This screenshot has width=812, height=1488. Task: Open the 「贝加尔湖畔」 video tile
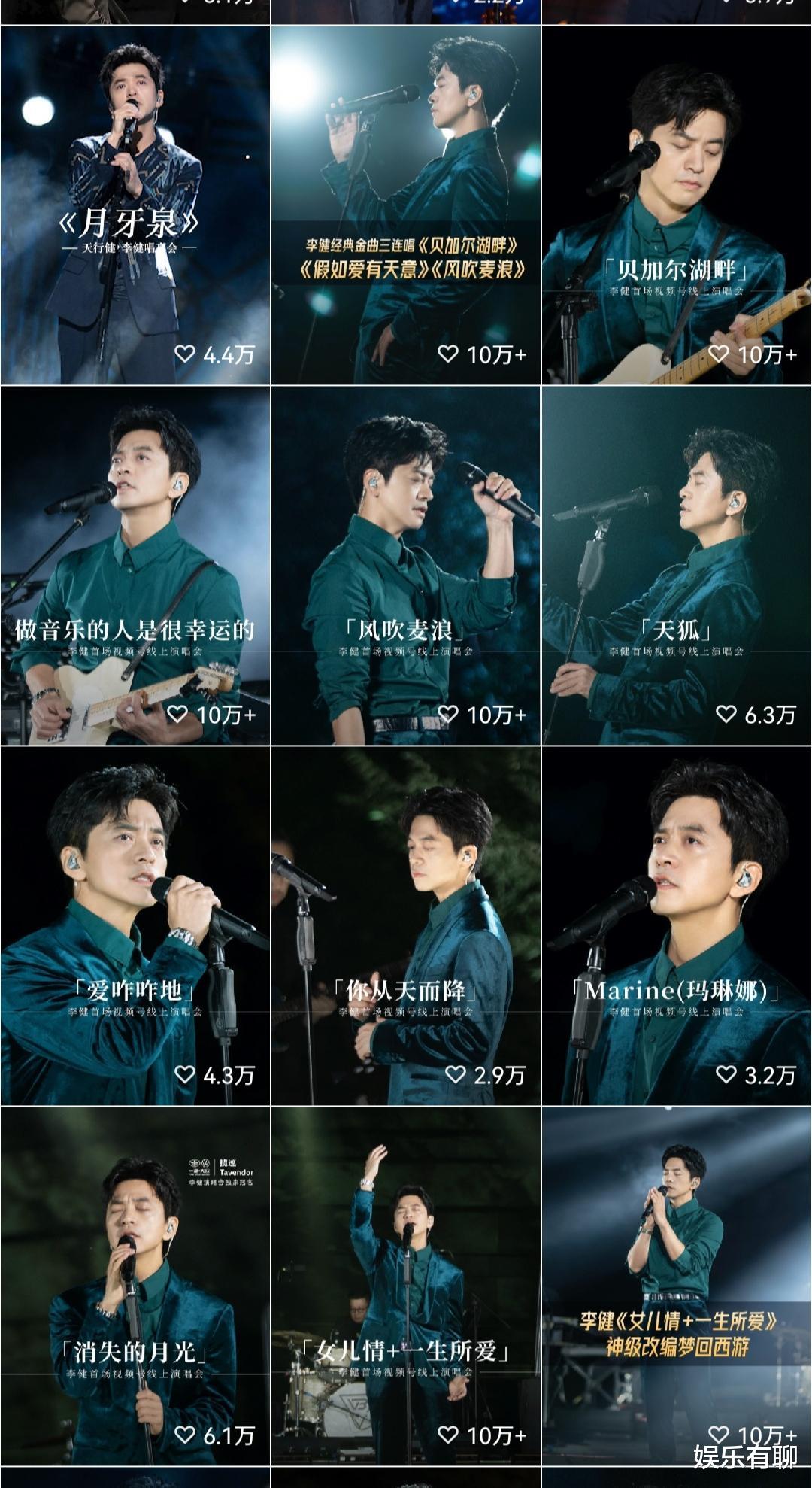click(x=677, y=205)
